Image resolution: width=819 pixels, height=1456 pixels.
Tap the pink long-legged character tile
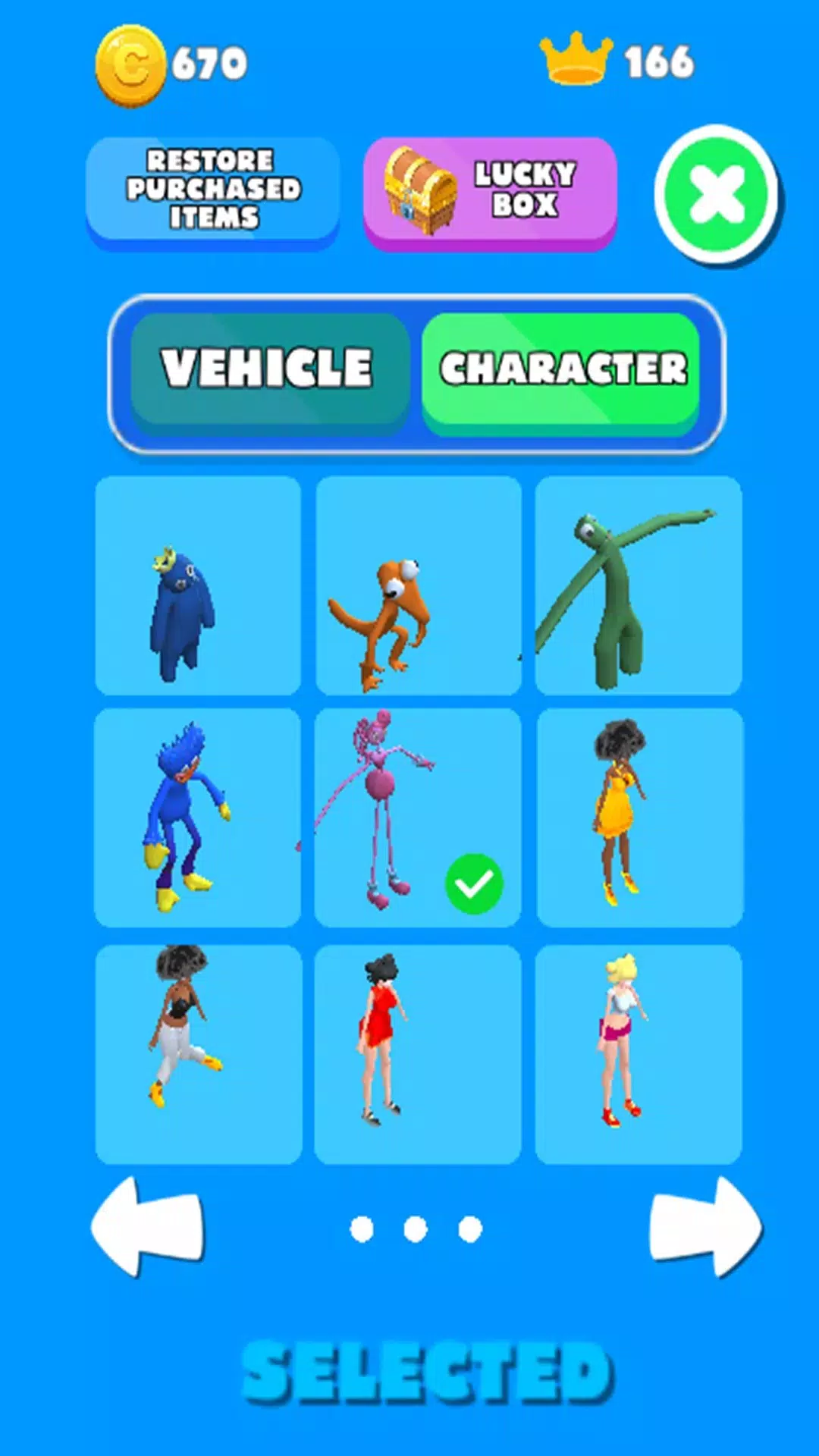point(418,817)
